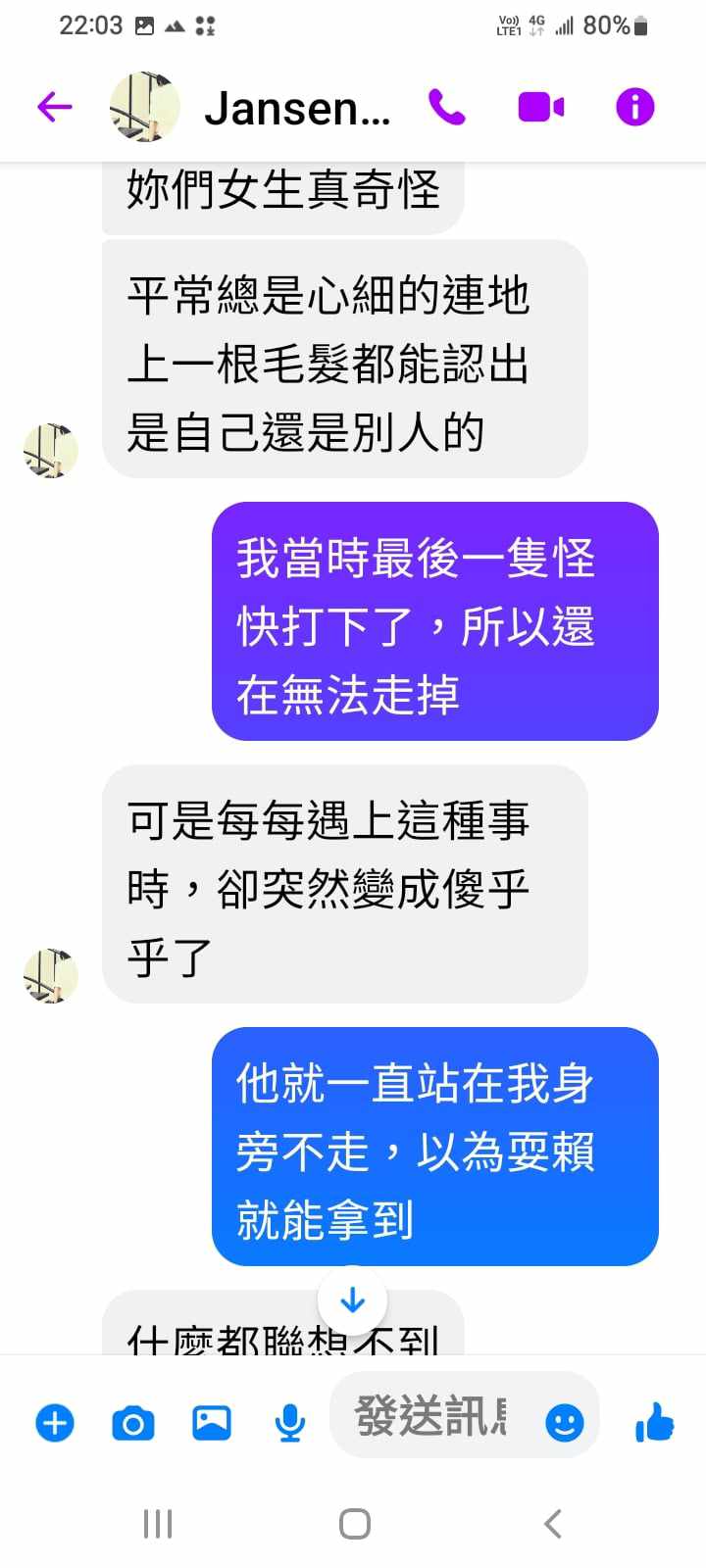Record a voice message with microphone
Screen dimensions: 706x1568
(289, 1422)
